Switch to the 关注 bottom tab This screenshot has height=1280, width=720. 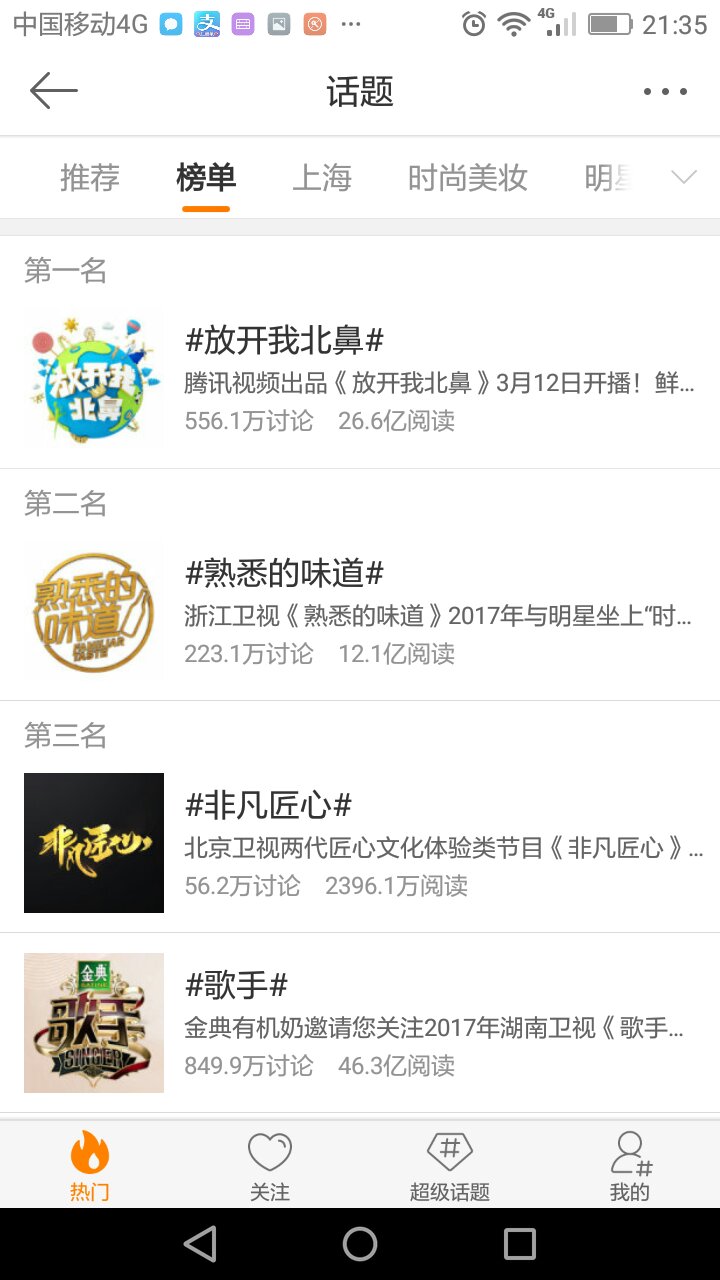[270, 1165]
